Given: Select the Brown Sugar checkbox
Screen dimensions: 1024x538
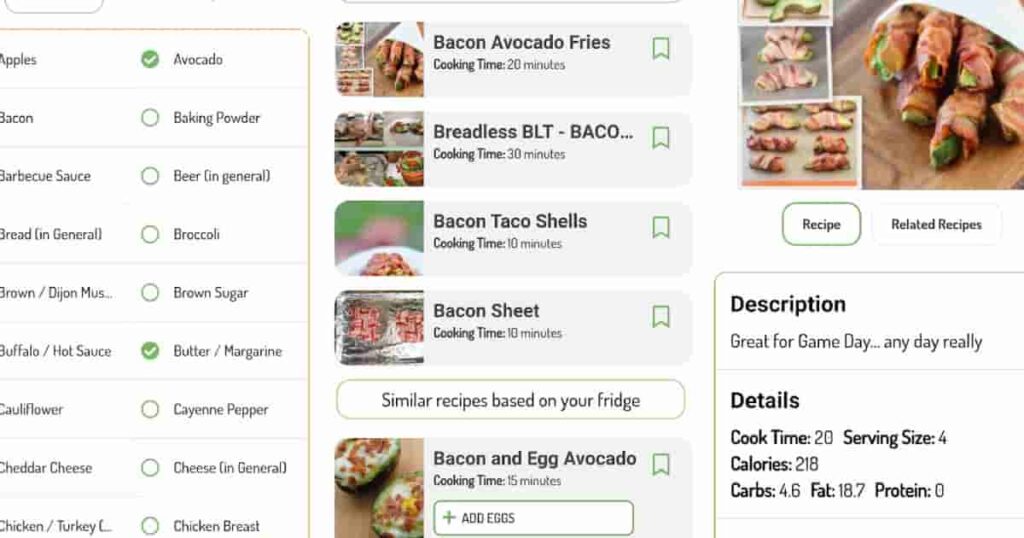Looking at the screenshot, I should [x=150, y=293].
